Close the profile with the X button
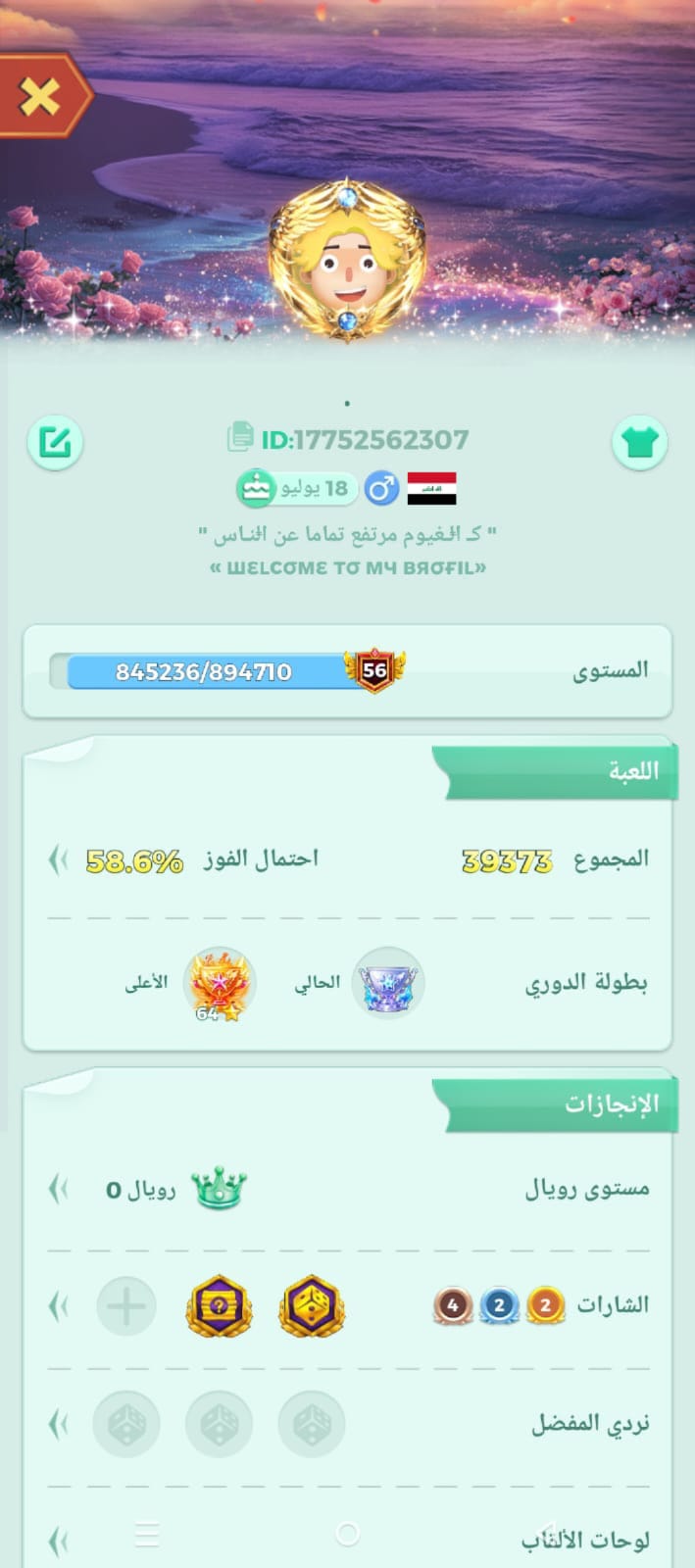Viewport: 695px width, 1568px height. [x=41, y=96]
